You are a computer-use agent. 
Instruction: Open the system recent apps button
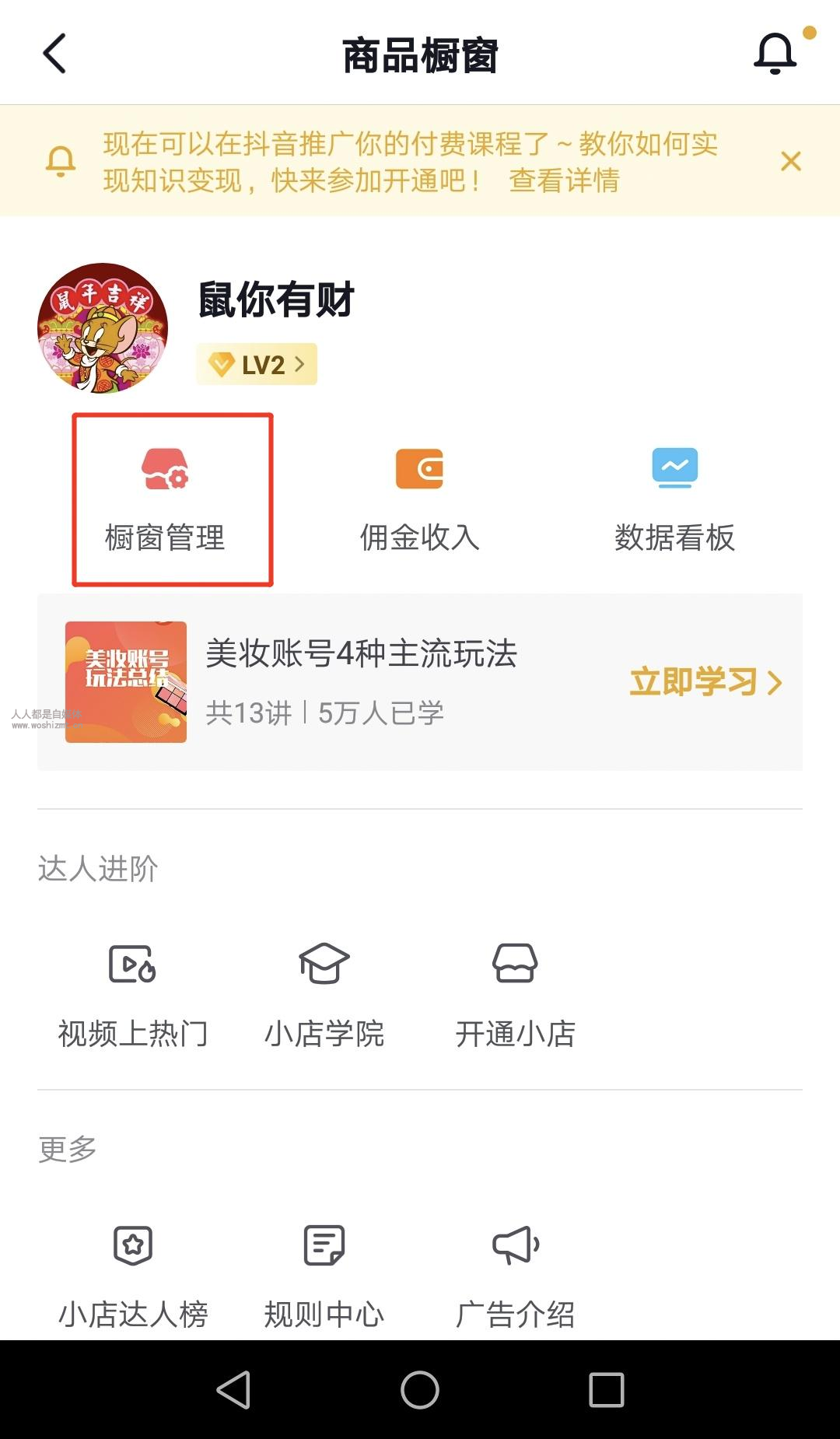pyautogui.click(x=607, y=1389)
